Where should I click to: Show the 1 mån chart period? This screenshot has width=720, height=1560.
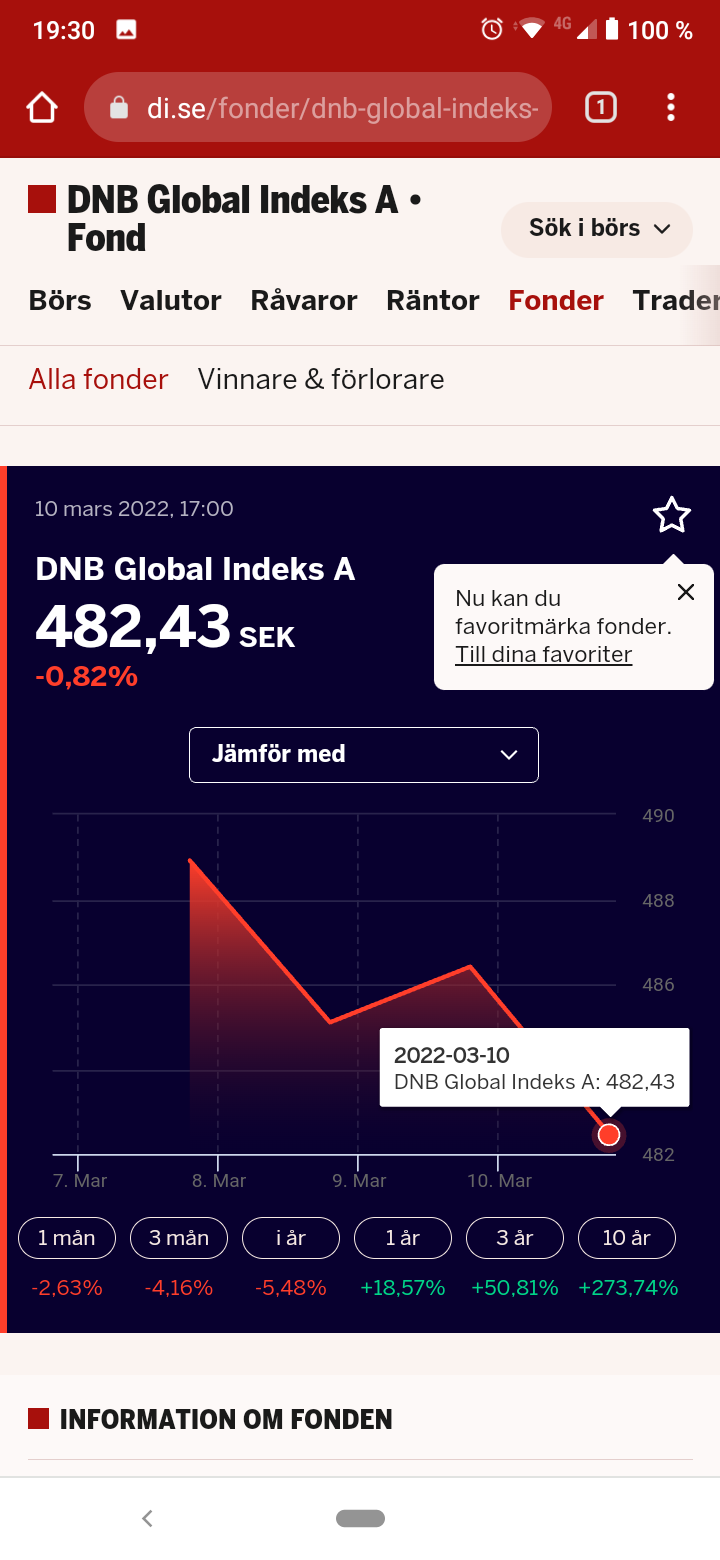click(67, 1239)
